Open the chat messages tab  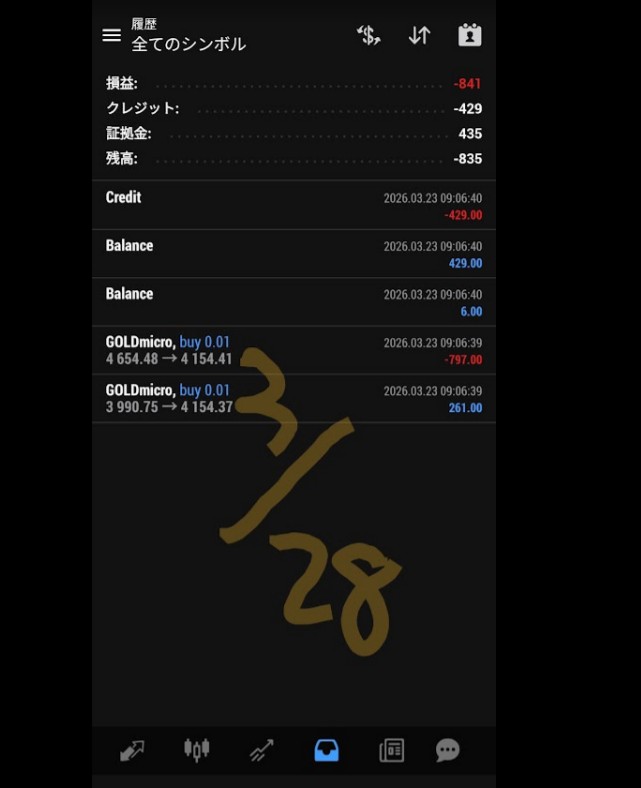click(x=447, y=750)
